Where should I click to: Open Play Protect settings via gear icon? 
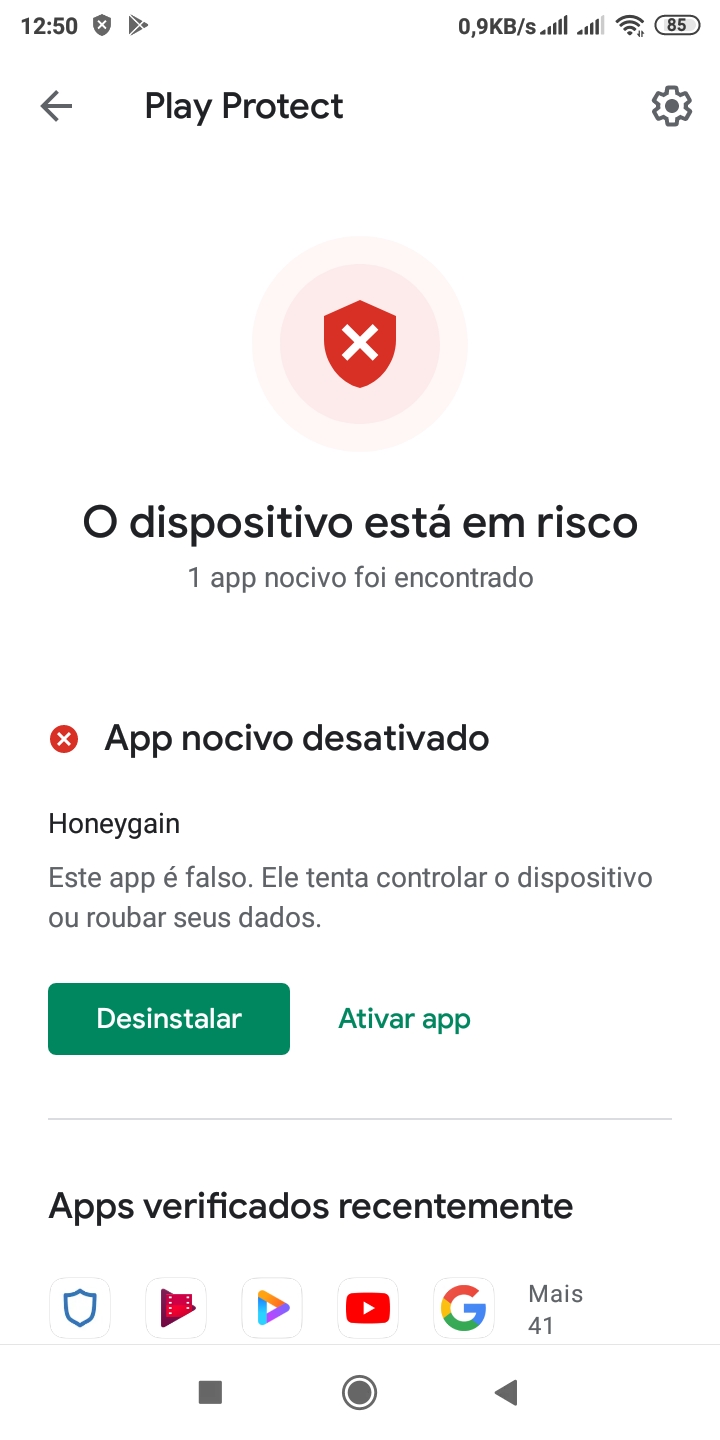pyautogui.click(x=671, y=105)
